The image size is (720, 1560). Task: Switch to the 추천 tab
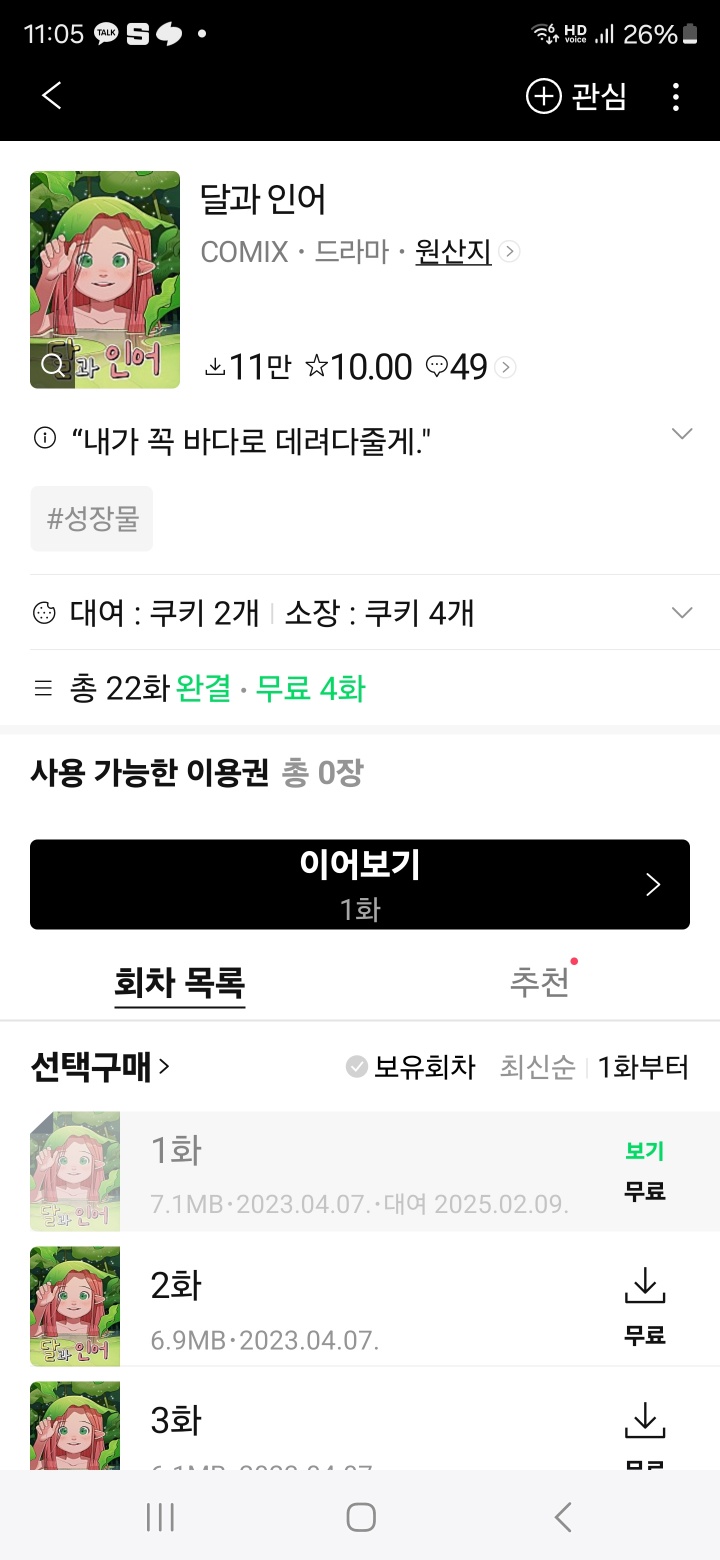pos(540,982)
